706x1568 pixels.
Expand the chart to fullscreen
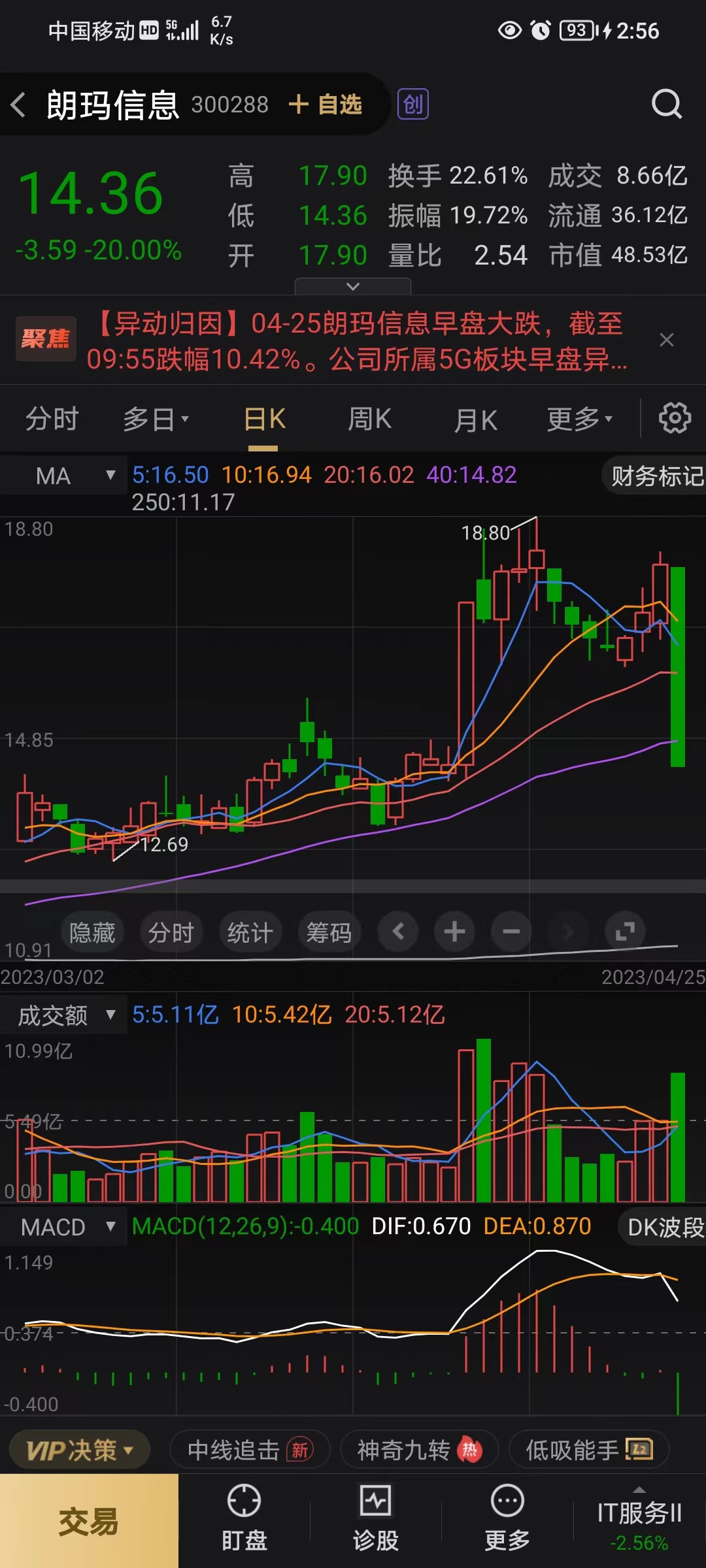(625, 932)
